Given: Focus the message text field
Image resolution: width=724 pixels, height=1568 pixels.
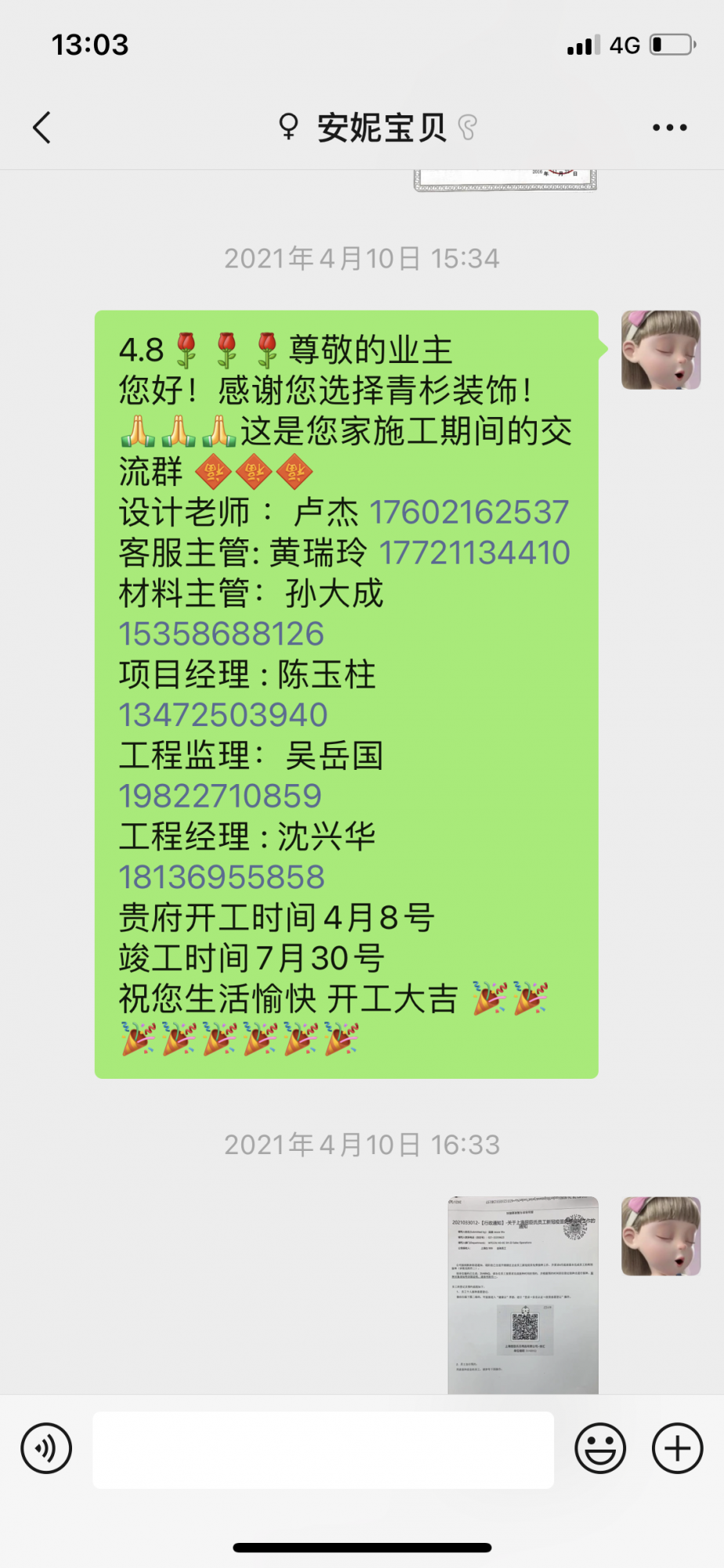Looking at the screenshot, I should [x=323, y=1450].
